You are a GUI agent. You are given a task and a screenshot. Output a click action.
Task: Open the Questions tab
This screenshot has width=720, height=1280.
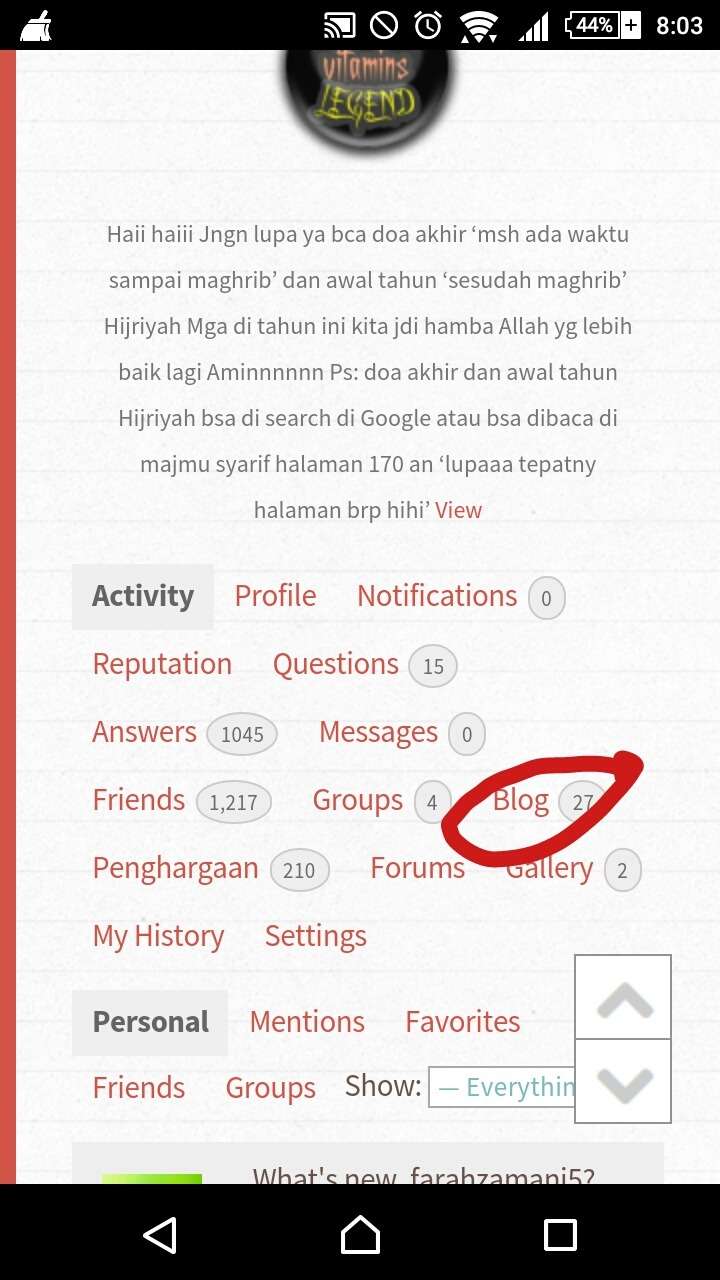pyautogui.click(x=336, y=664)
